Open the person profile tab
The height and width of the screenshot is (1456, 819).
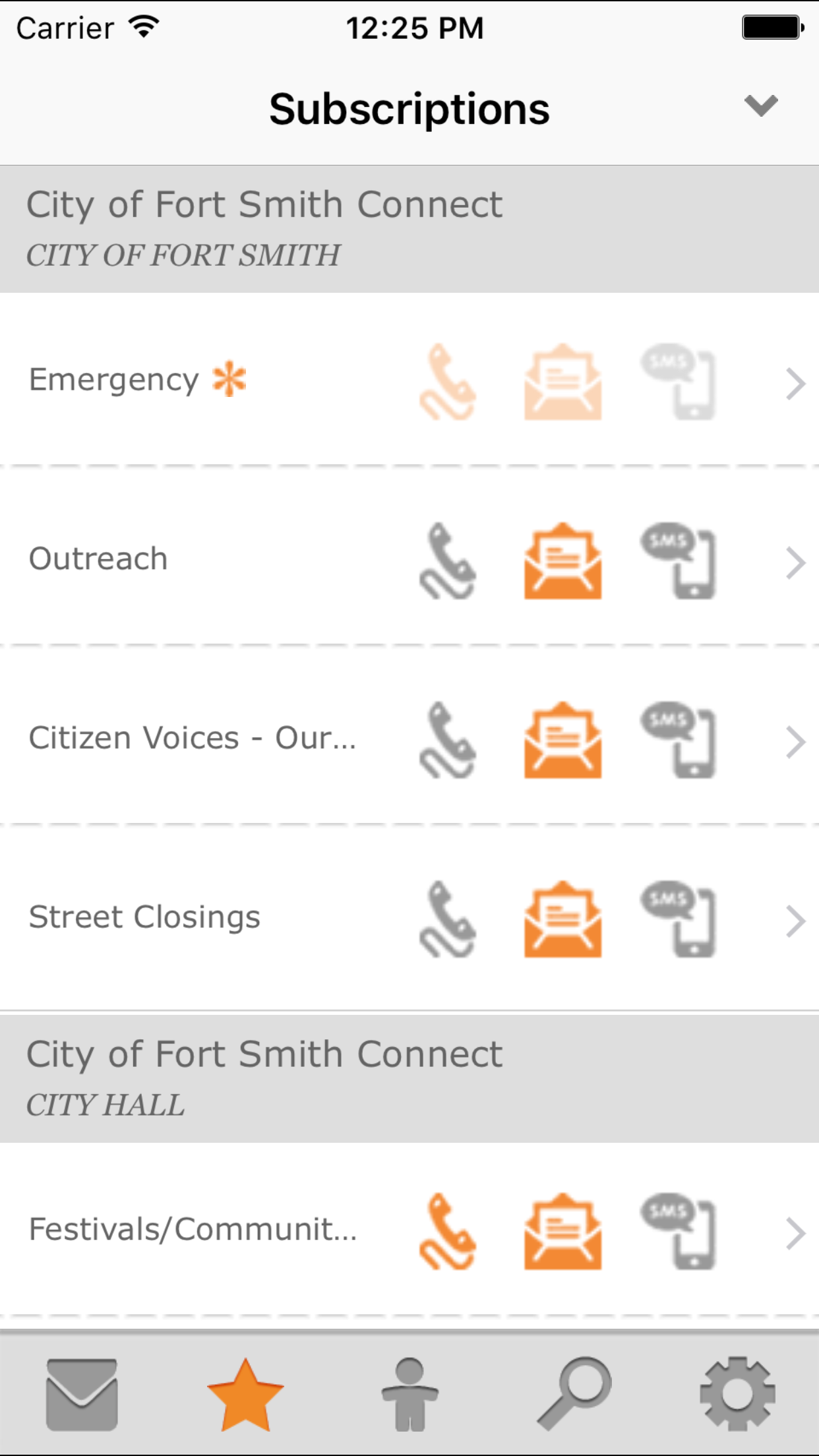409,1394
